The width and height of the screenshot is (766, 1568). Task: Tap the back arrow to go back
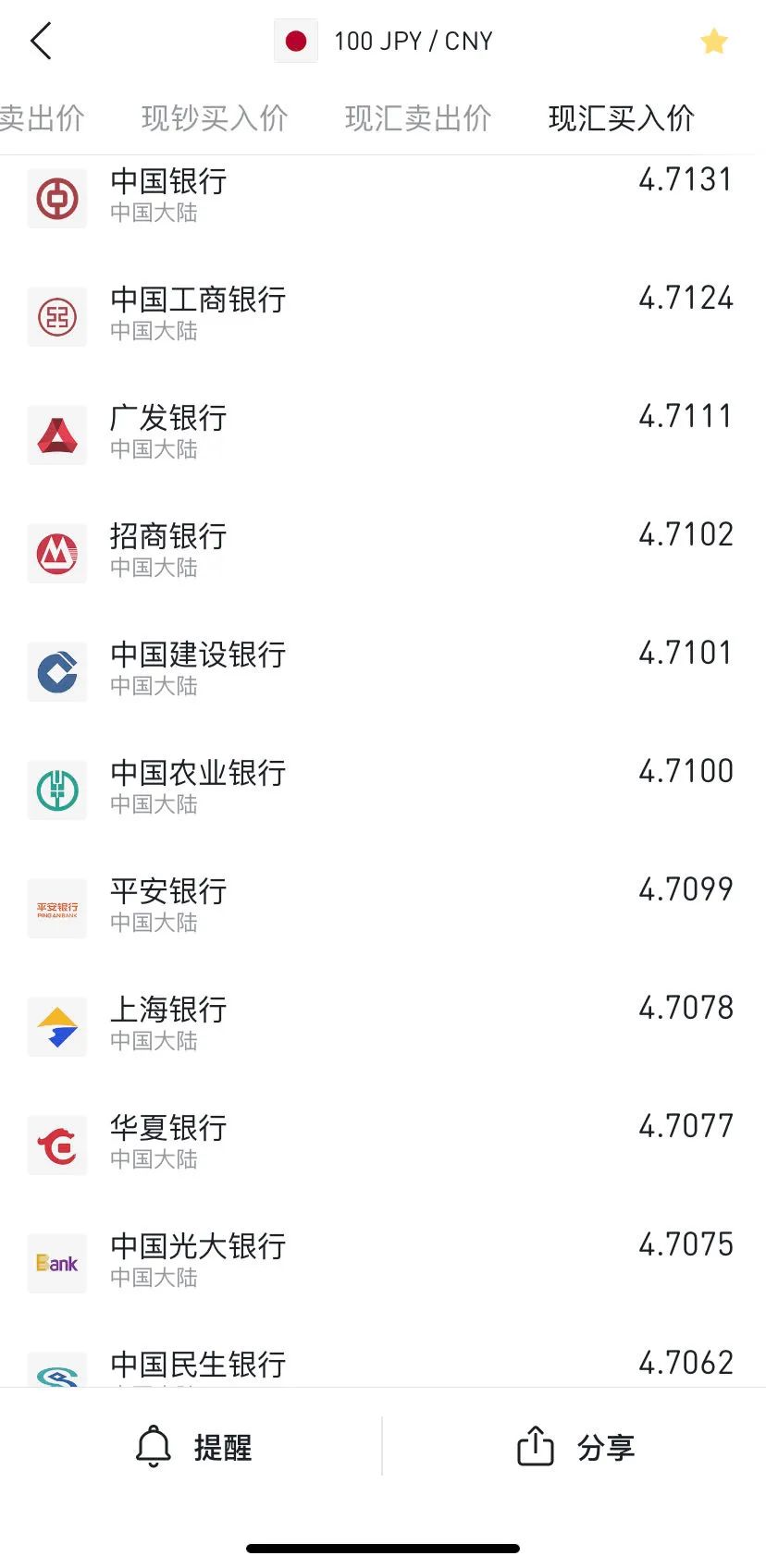pyautogui.click(x=39, y=41)
